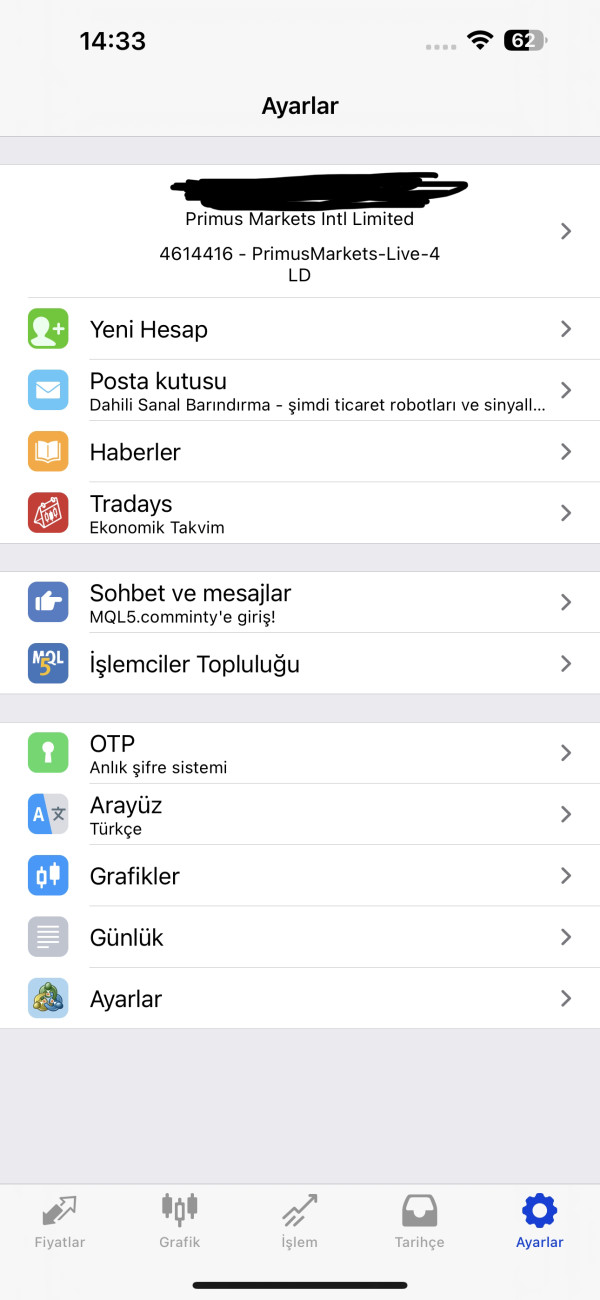This screenshot has height=1300, width=600.
Task: Switch to the İşlem tab
Action: (x=300, y=1221)
